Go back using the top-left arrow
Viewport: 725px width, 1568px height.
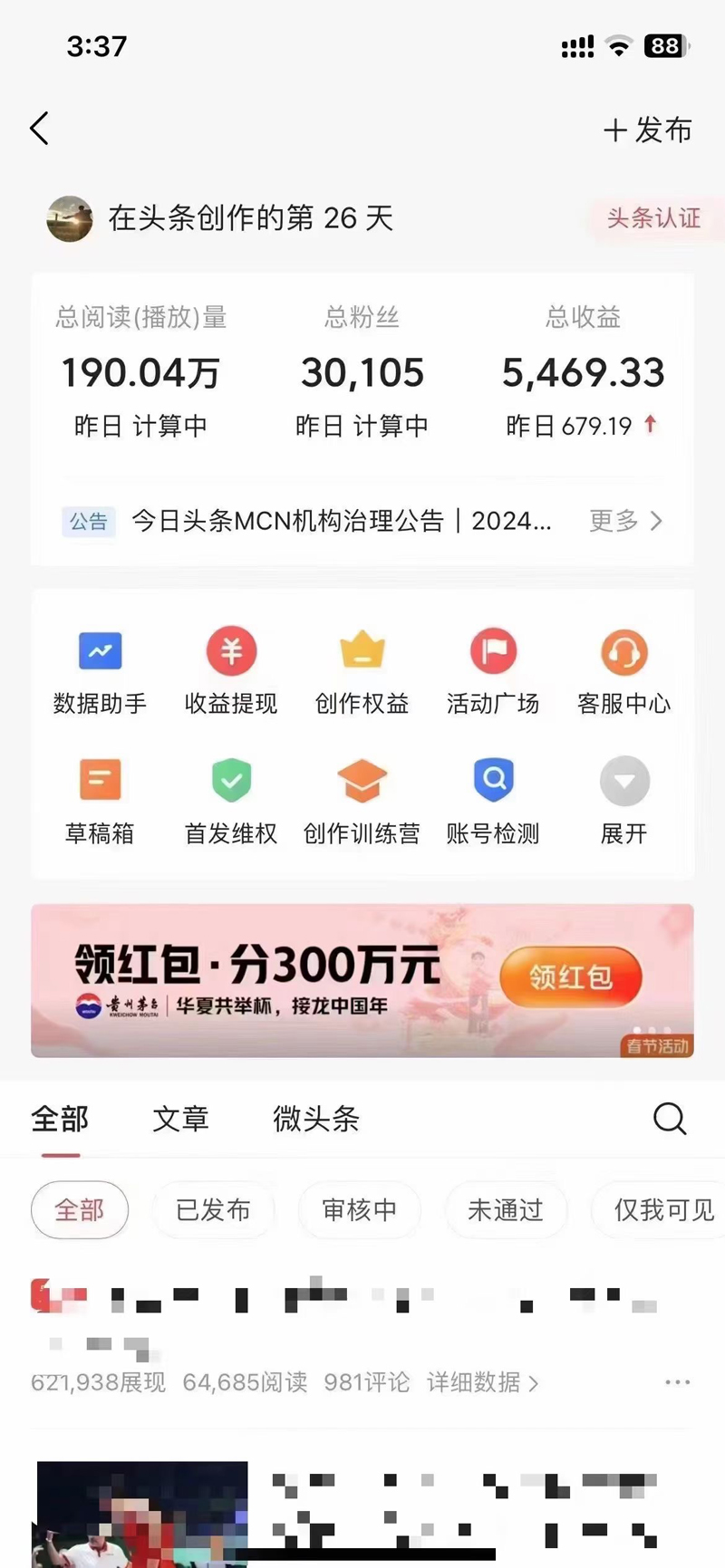pos(40,129)
